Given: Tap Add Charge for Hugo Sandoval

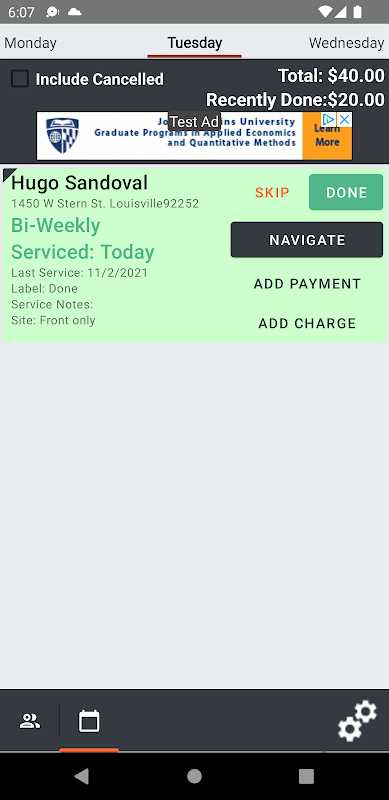Looking at the screenshot, I should click(307, 323).
